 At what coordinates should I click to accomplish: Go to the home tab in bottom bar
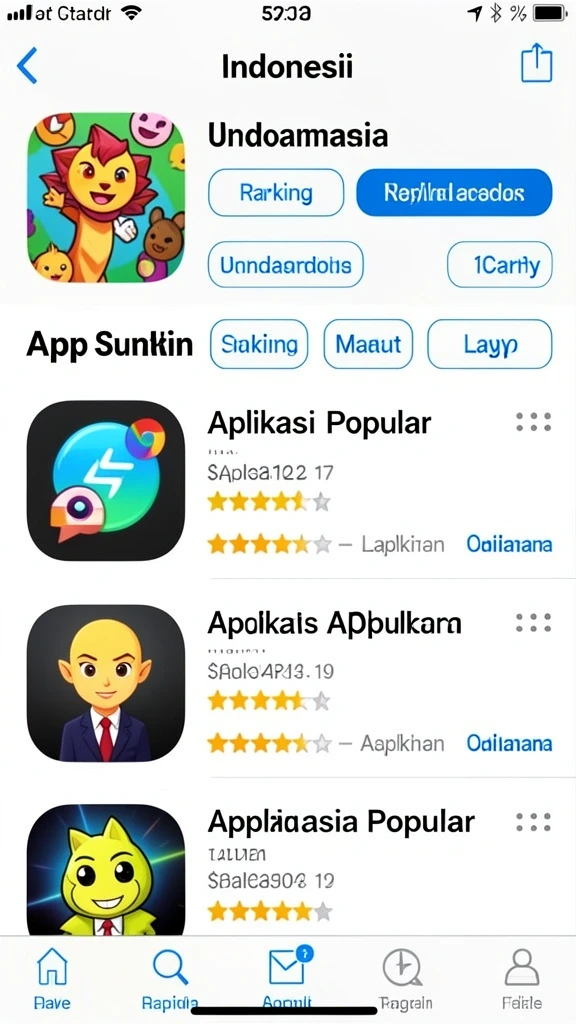52,978
